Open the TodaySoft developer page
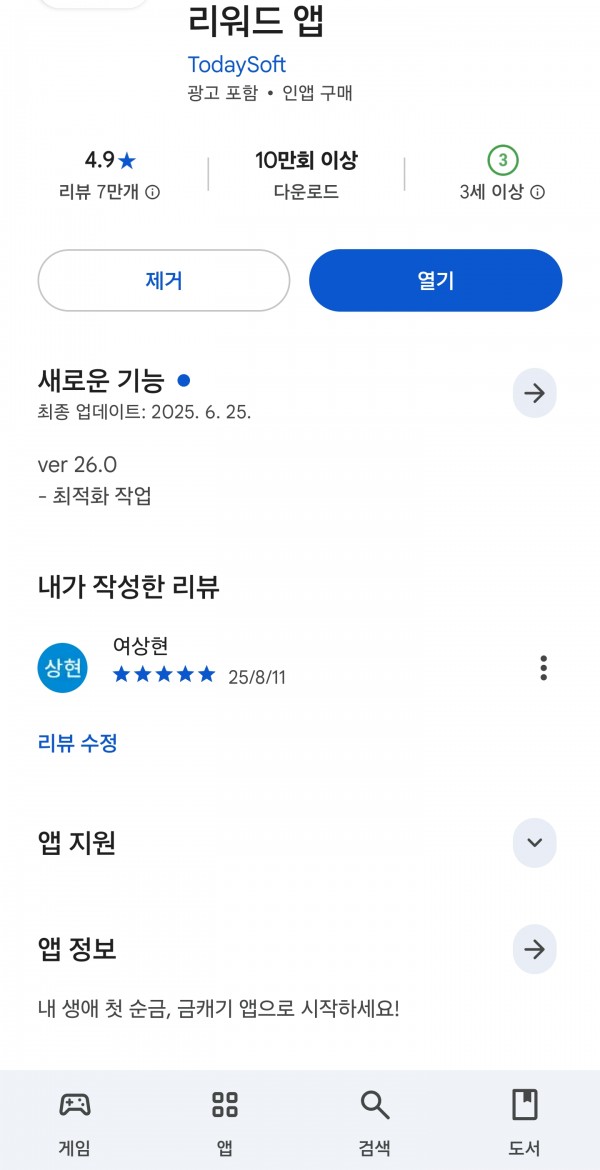 [237, 65]
